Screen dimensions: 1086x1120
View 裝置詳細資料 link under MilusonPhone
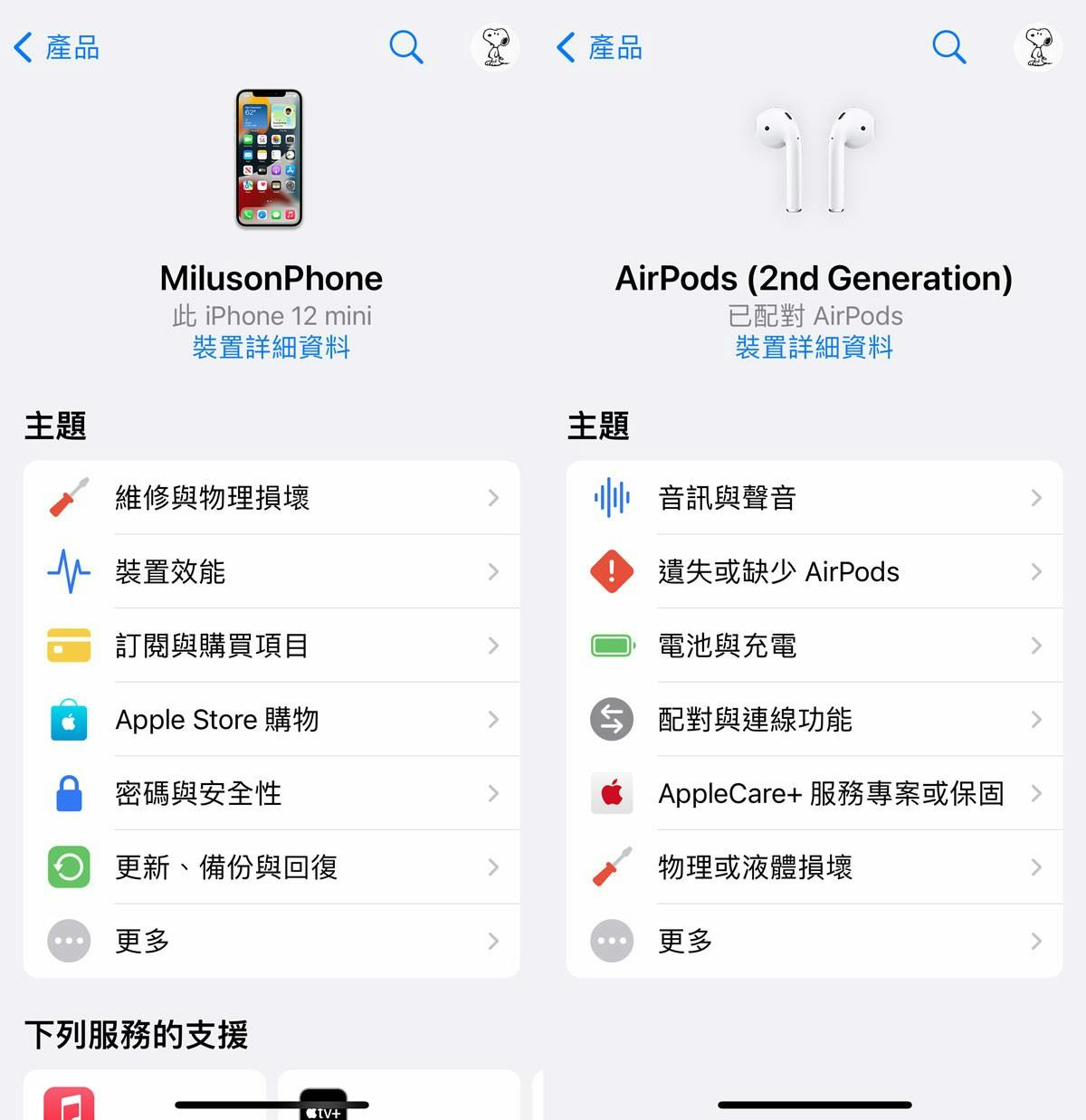(x=271, y=348)
